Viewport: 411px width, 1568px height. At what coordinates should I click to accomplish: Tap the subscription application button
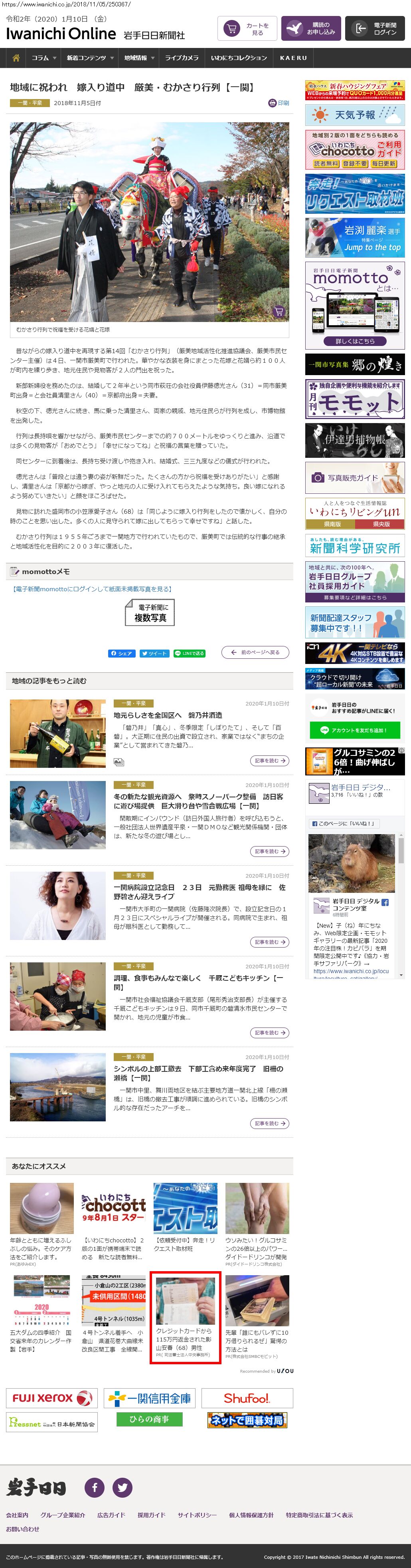point(311,29)
